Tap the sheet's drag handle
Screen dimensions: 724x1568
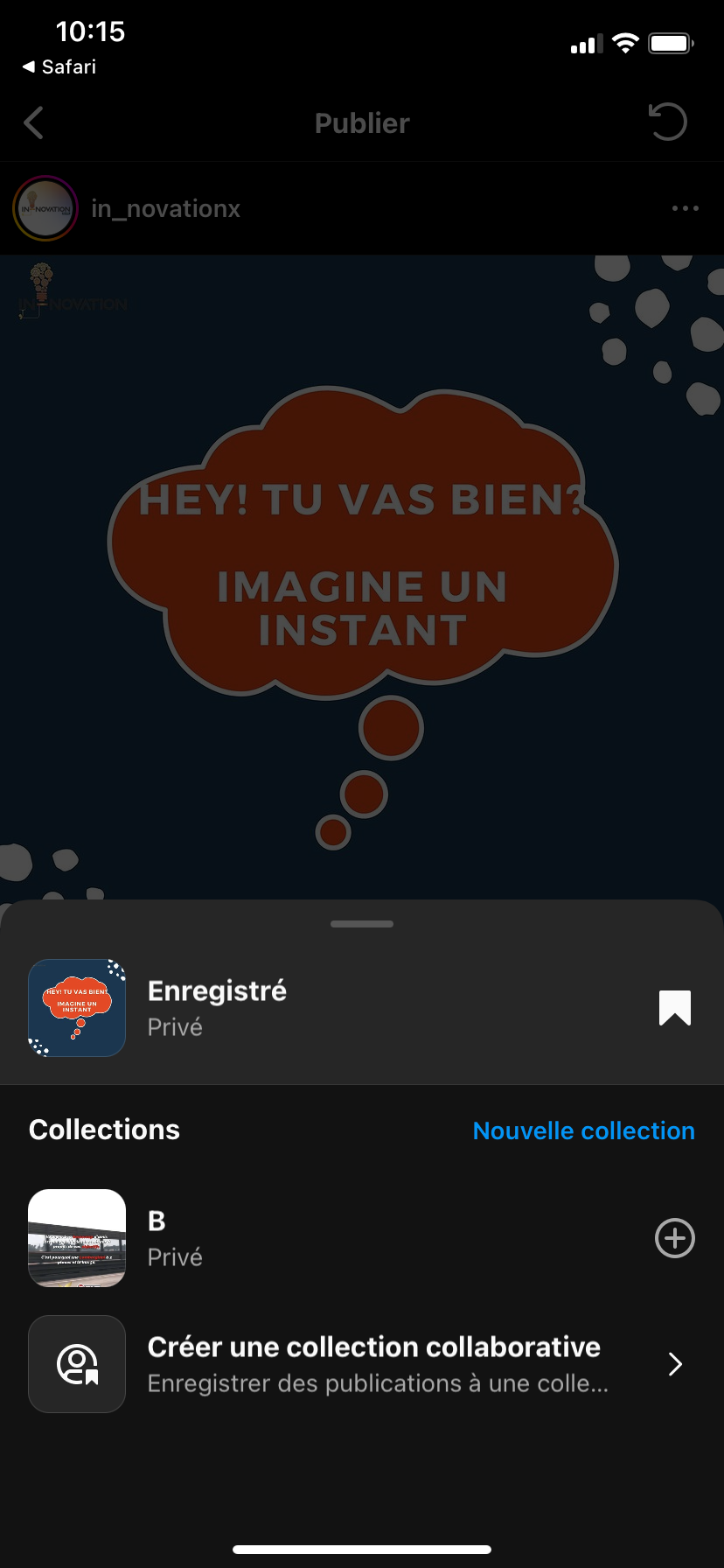[362, 924]
